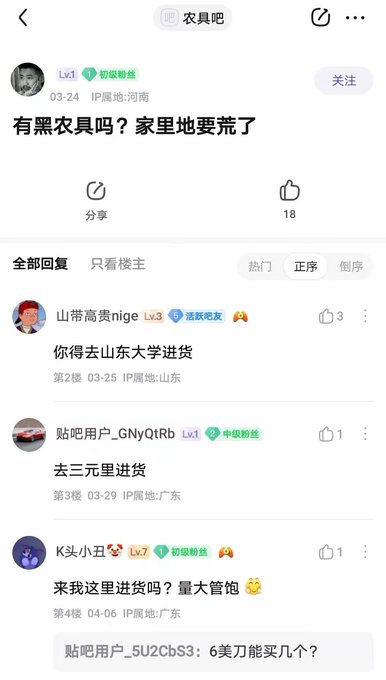This screenshot has height=680, width=386.
Task: Like the reply from 贴吧用户_GNyQtRb
Action: (x=330, y=434)
